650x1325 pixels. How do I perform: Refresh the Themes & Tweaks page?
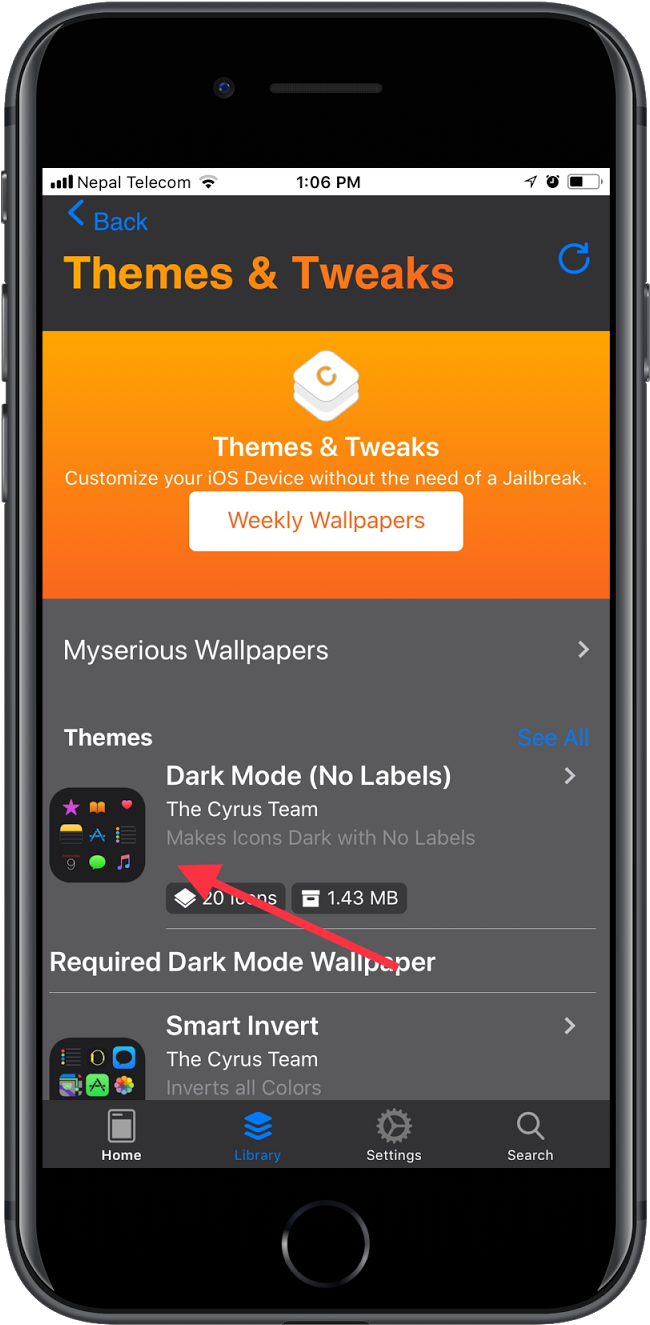(573, 259)
